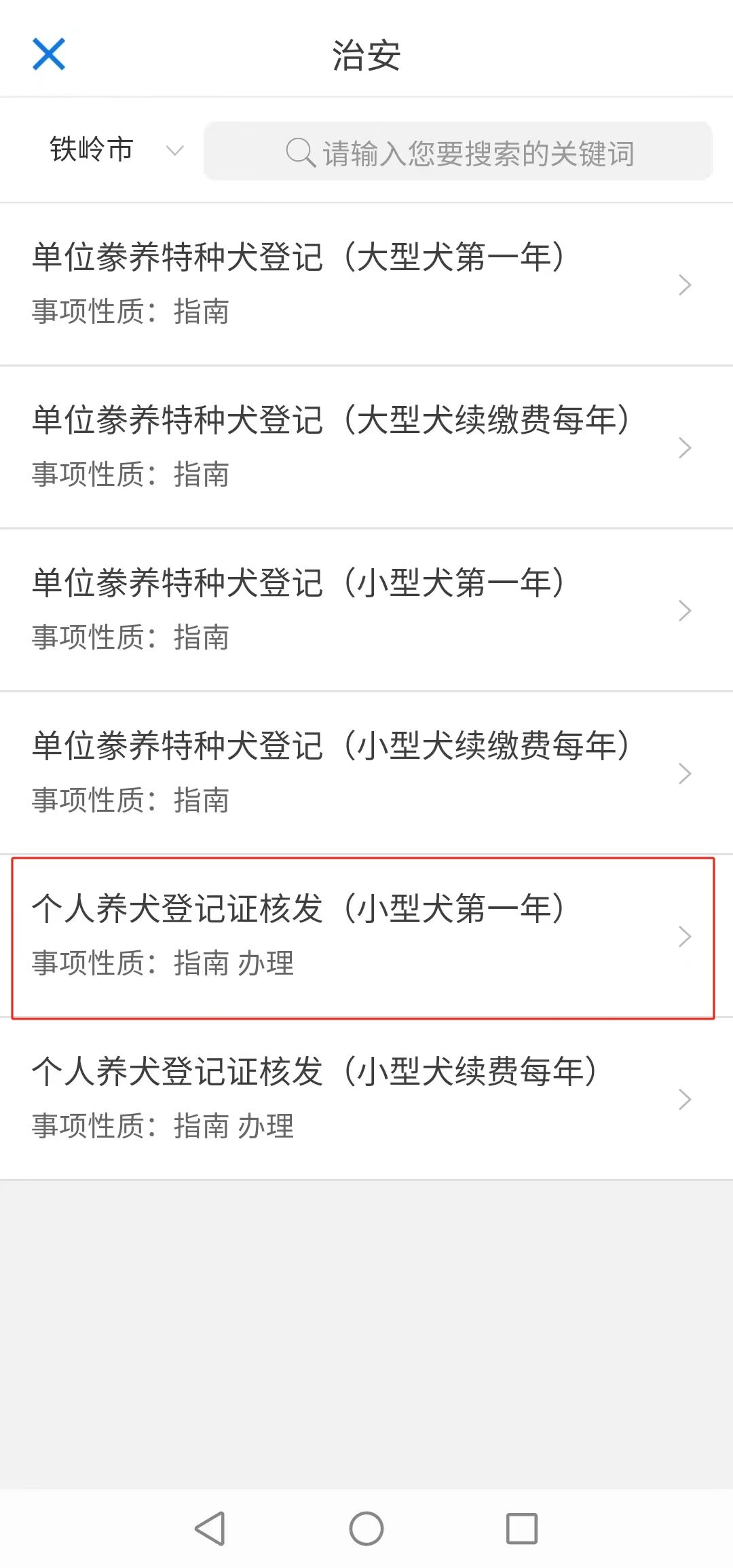
Task: Select 个人养犬登记证核发（小型犬续费每年）
Action: [366, 1099]
